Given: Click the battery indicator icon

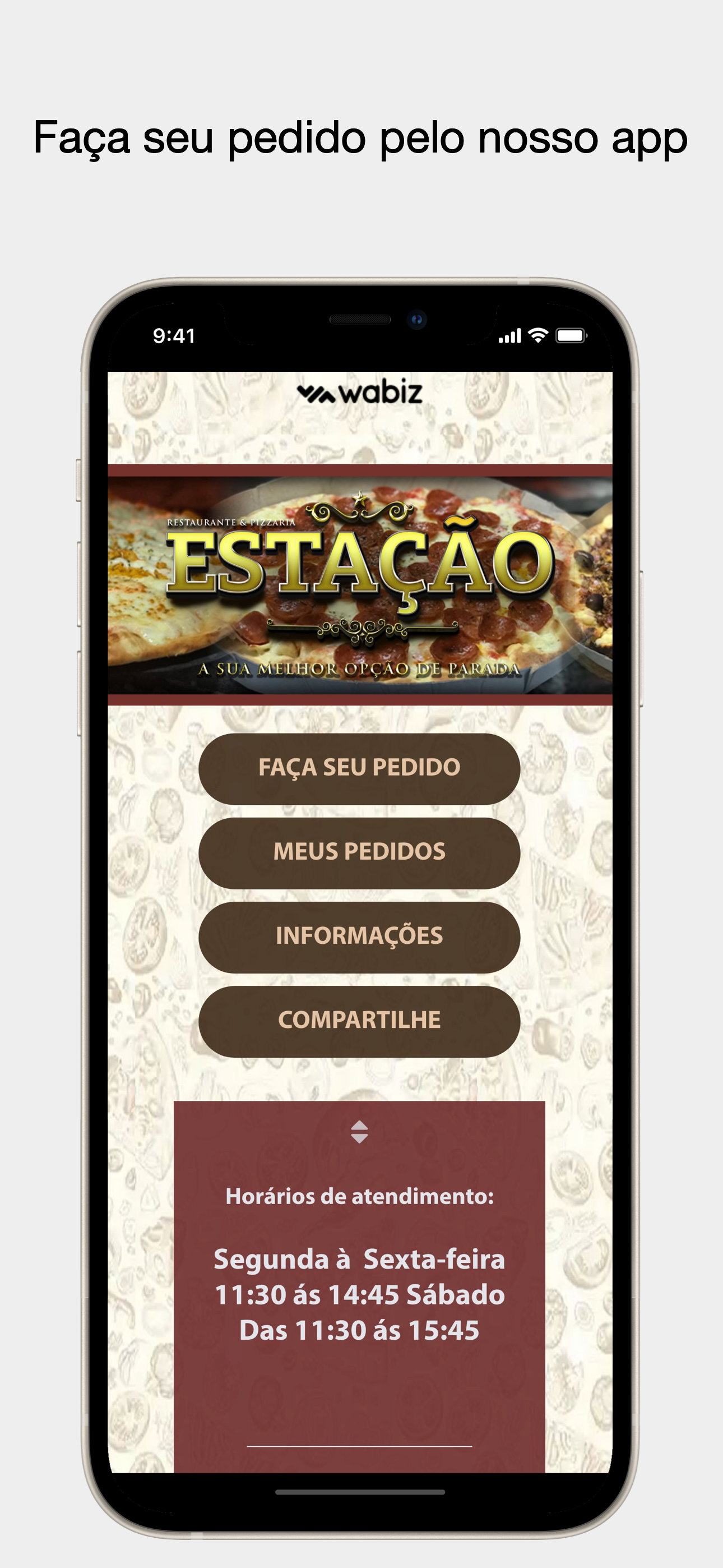Looking at the screenshot, I should click(572, 335).
